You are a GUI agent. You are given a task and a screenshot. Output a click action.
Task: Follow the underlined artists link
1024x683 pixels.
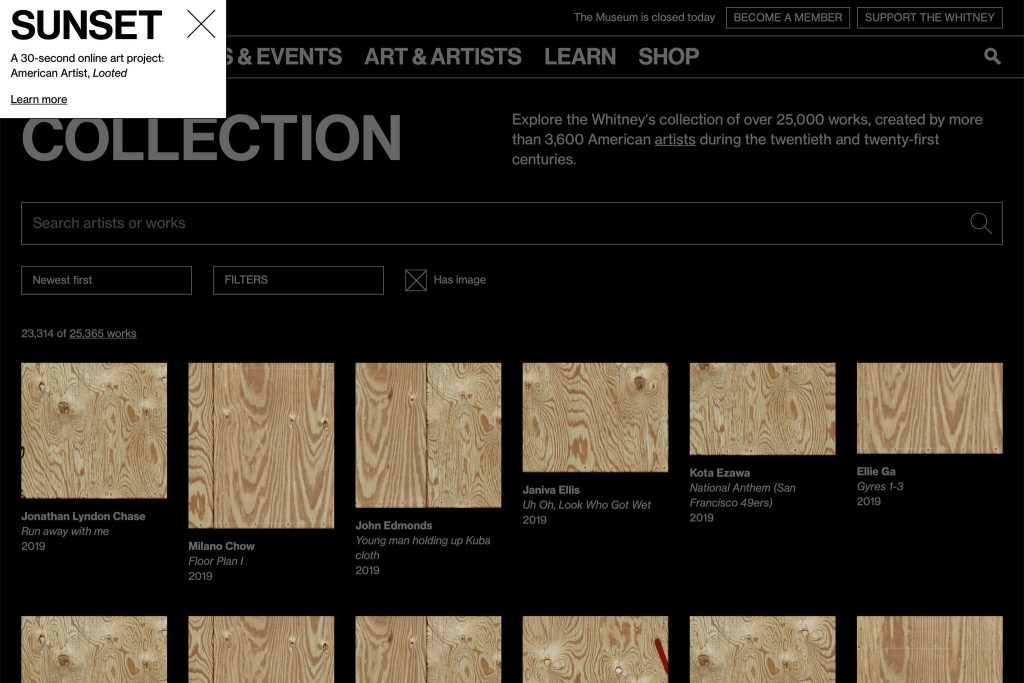[675, 139]
